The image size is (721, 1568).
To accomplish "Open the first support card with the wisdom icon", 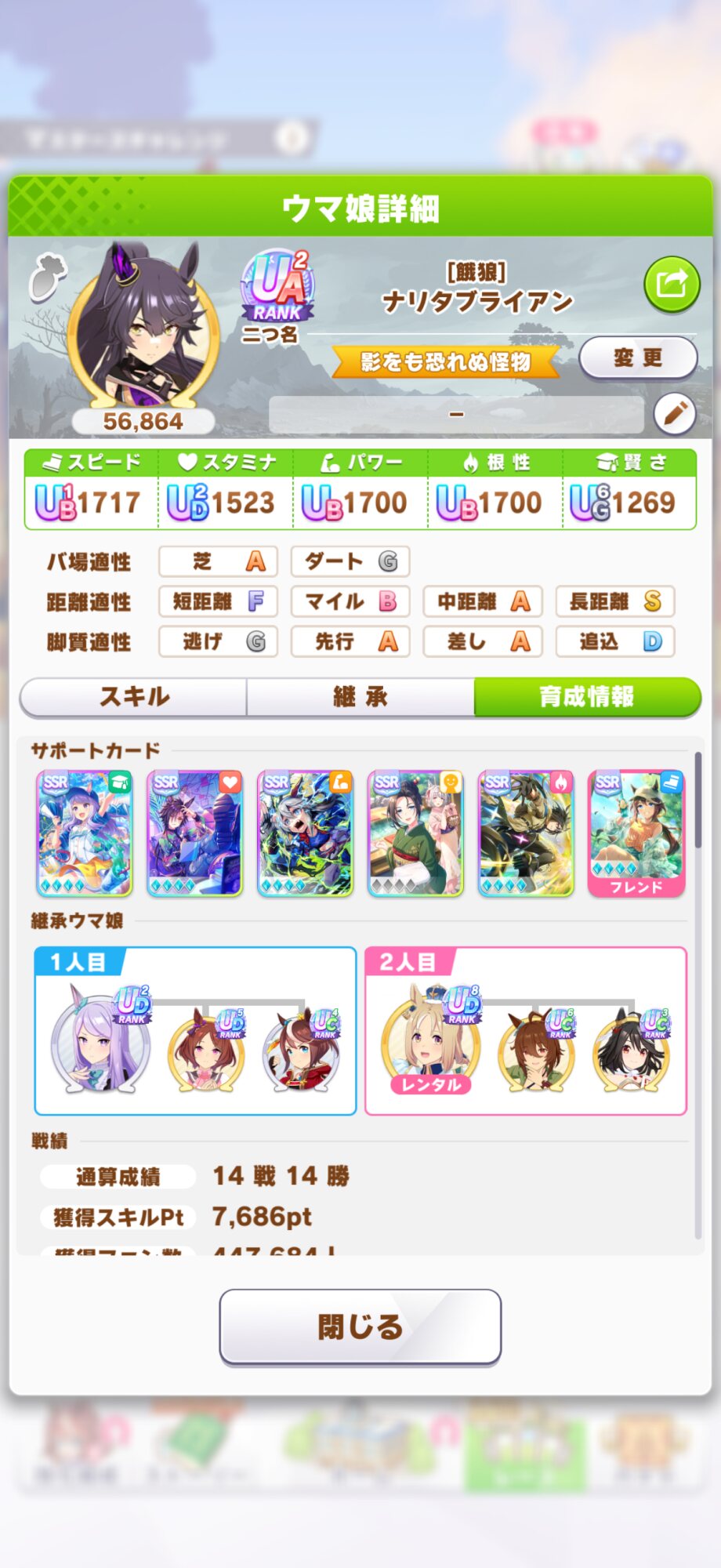I will tap(85, 833).
